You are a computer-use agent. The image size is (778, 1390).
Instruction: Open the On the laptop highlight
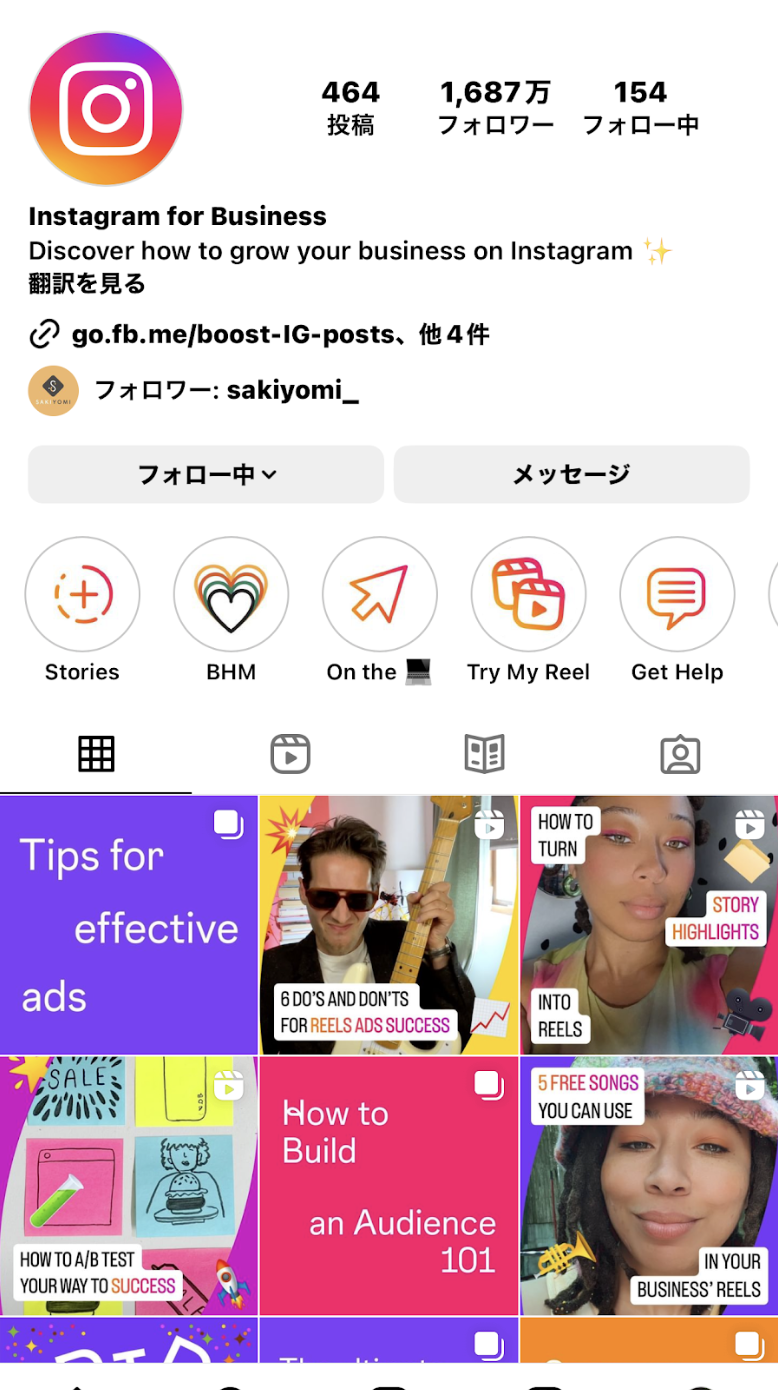point(379,595)
